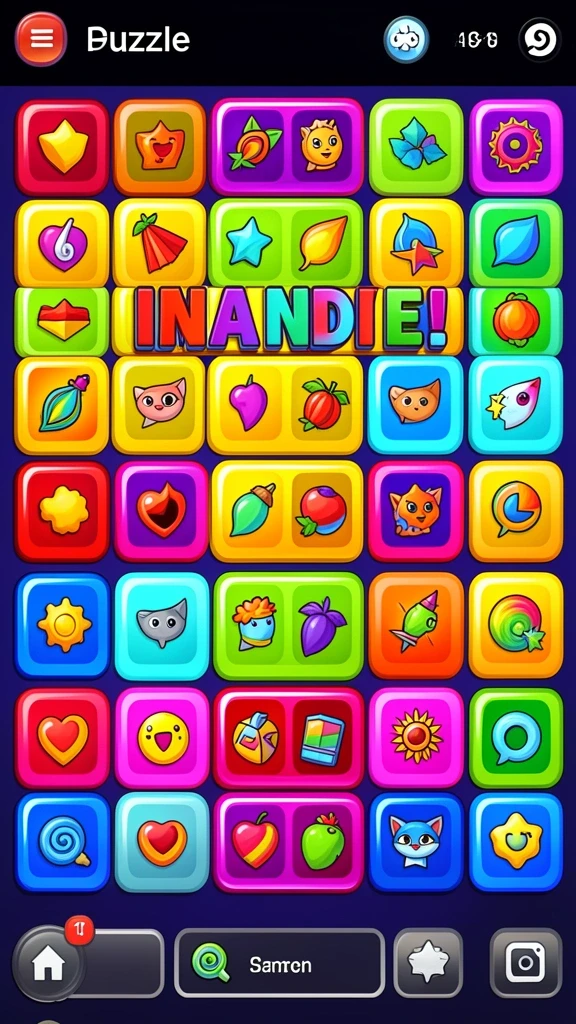This screenshot has height=1024, width=576.
Task: Select the yellow tile with the pie chart bubble
Action: (516, 511)
